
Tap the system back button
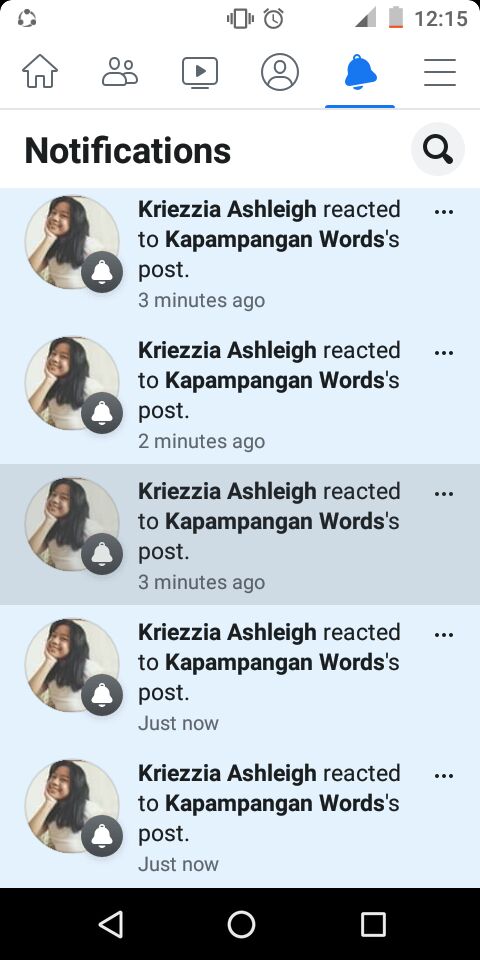coord(111,924)
